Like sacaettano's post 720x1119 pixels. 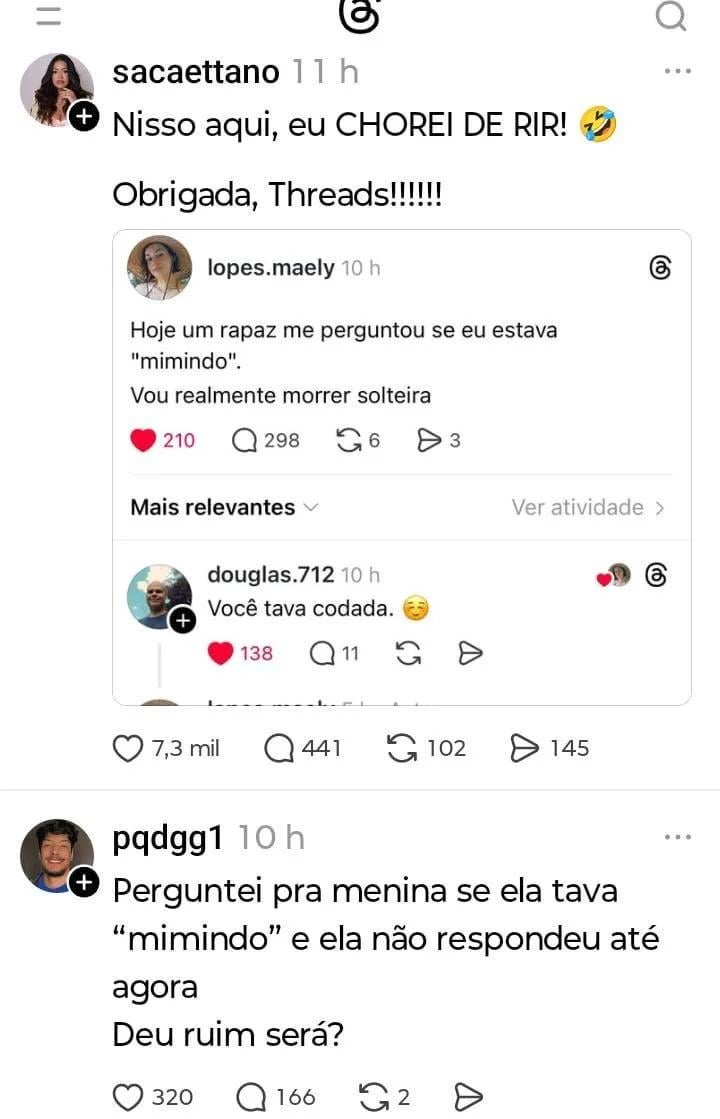[128, 748]
